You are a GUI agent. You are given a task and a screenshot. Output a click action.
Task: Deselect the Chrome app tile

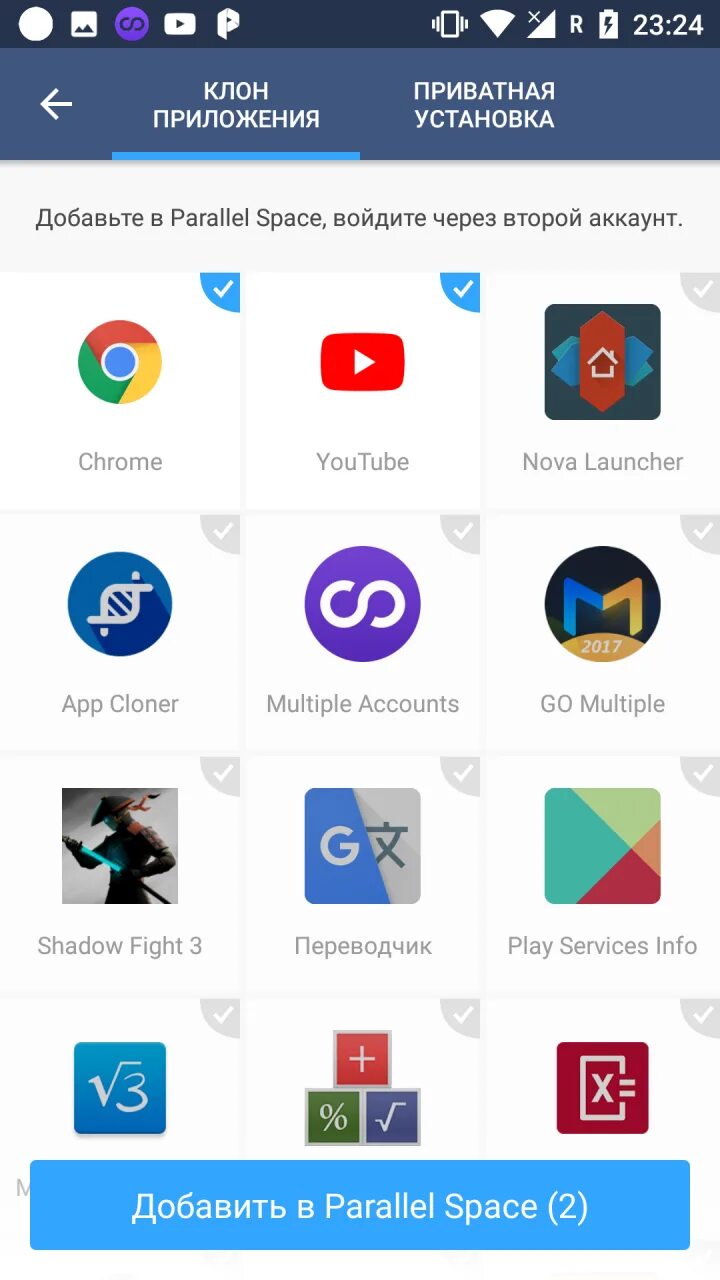[120, 390]
